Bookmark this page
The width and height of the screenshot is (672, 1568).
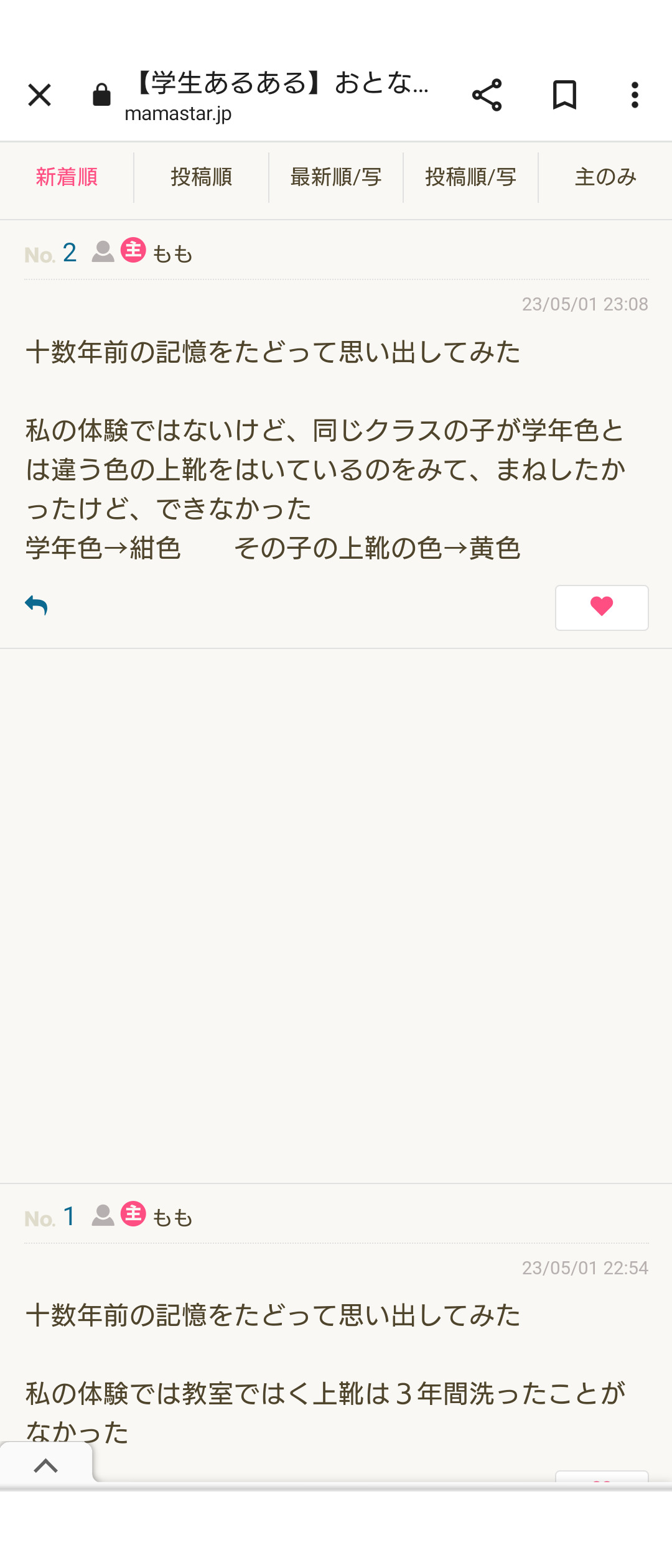(x=564, y=95)
